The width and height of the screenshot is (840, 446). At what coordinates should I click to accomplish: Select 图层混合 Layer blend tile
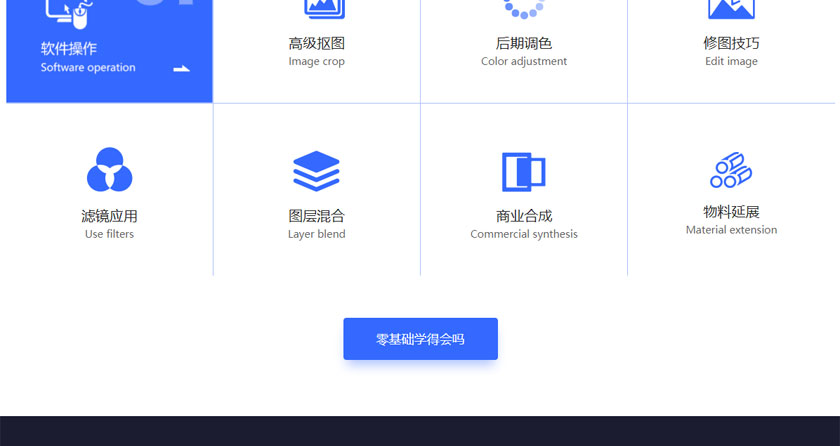[316, 192]
